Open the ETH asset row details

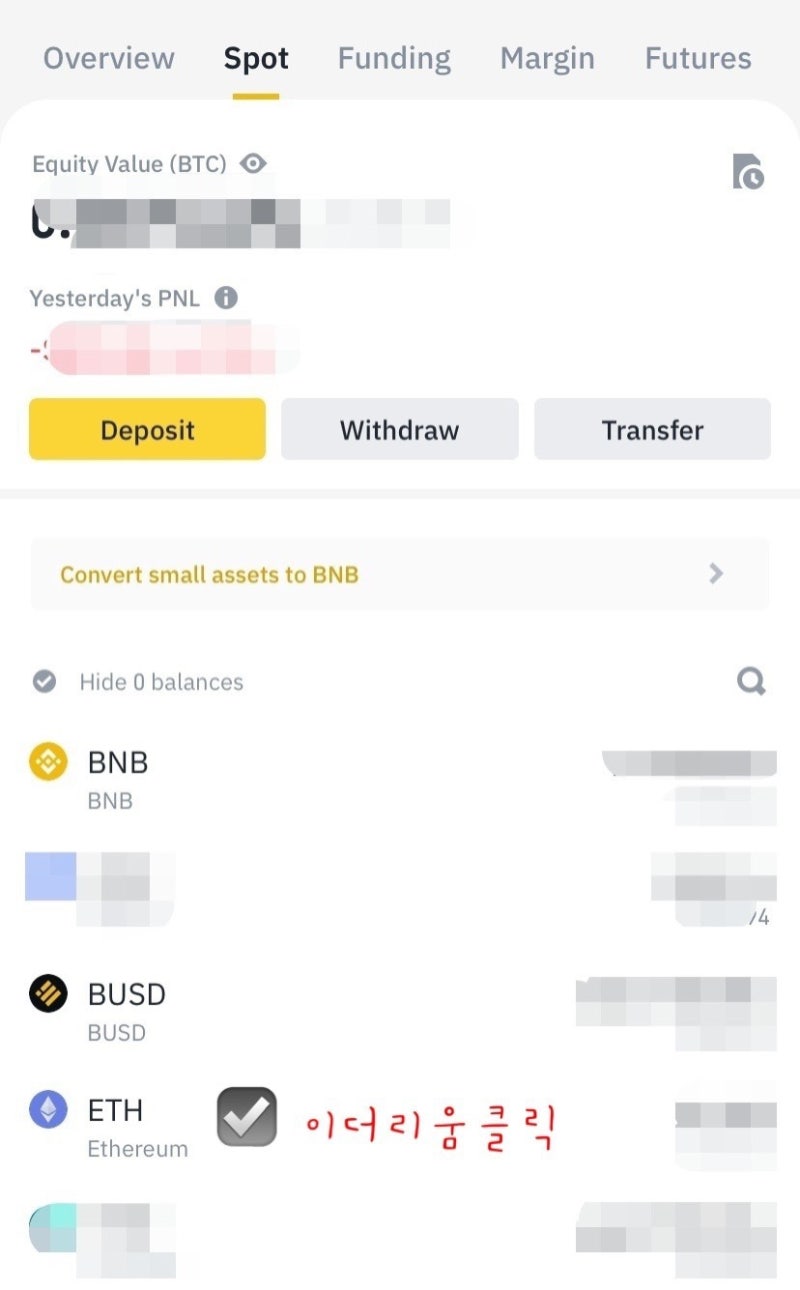[115, 1110]
